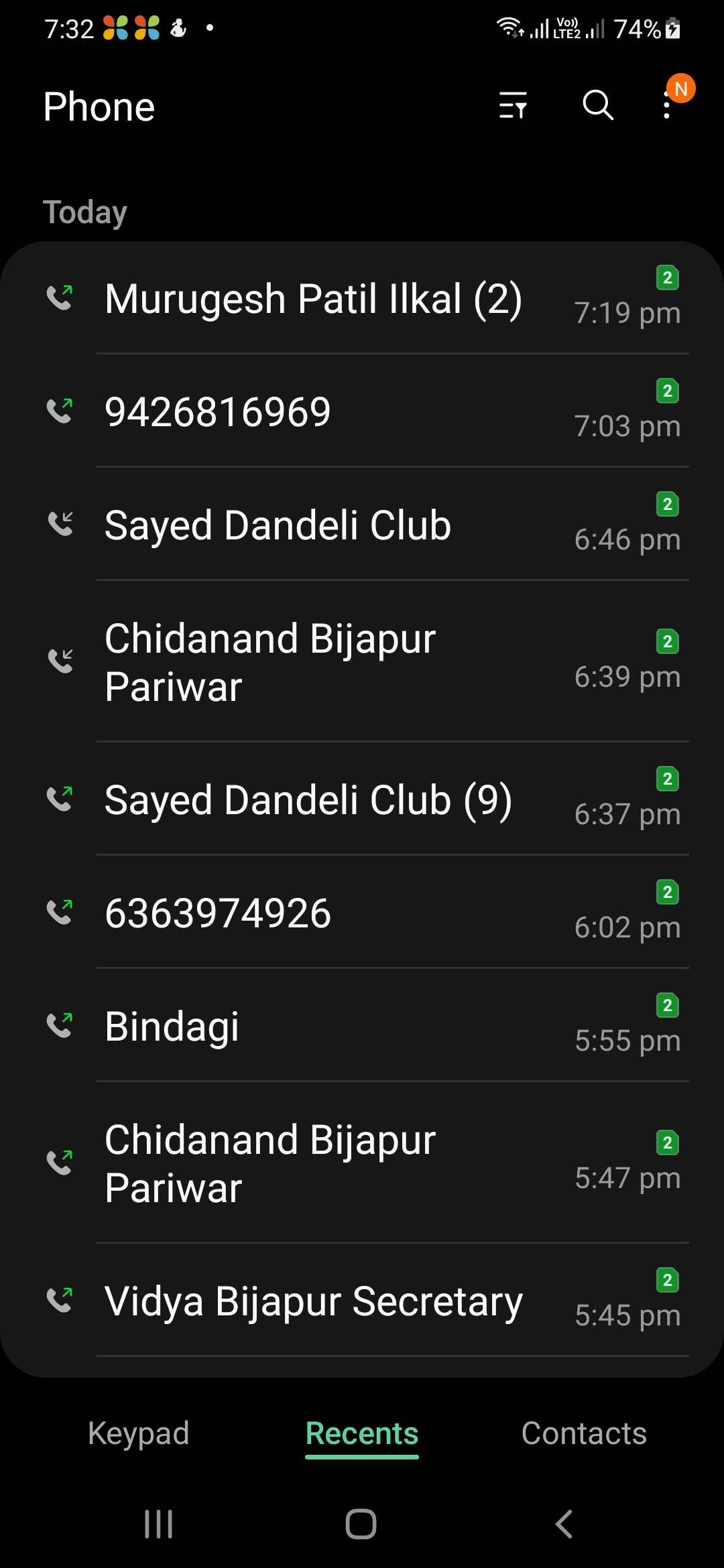Tap the system back button

tap(564, 1524)
